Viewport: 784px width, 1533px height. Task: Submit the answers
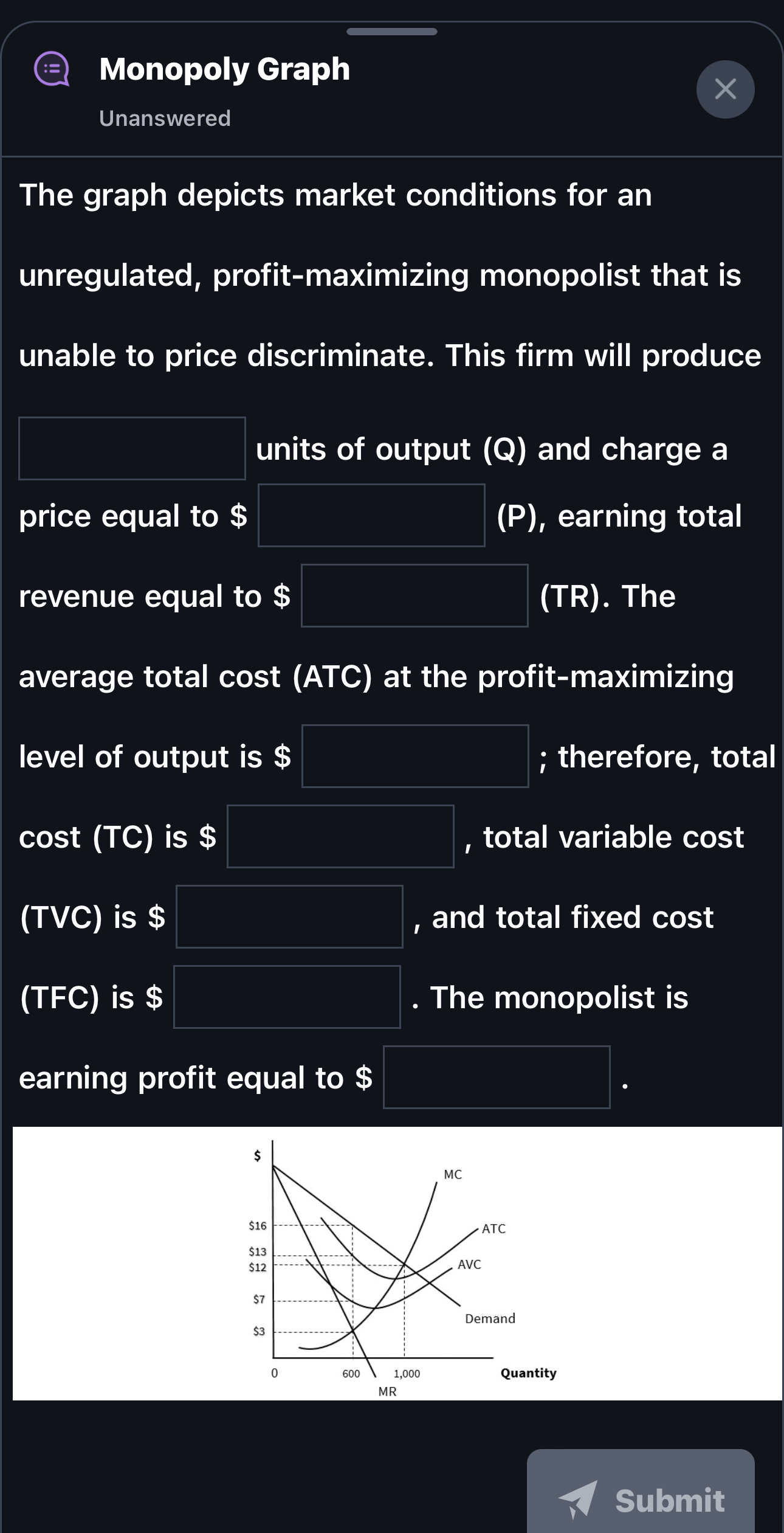[641, 1499]
